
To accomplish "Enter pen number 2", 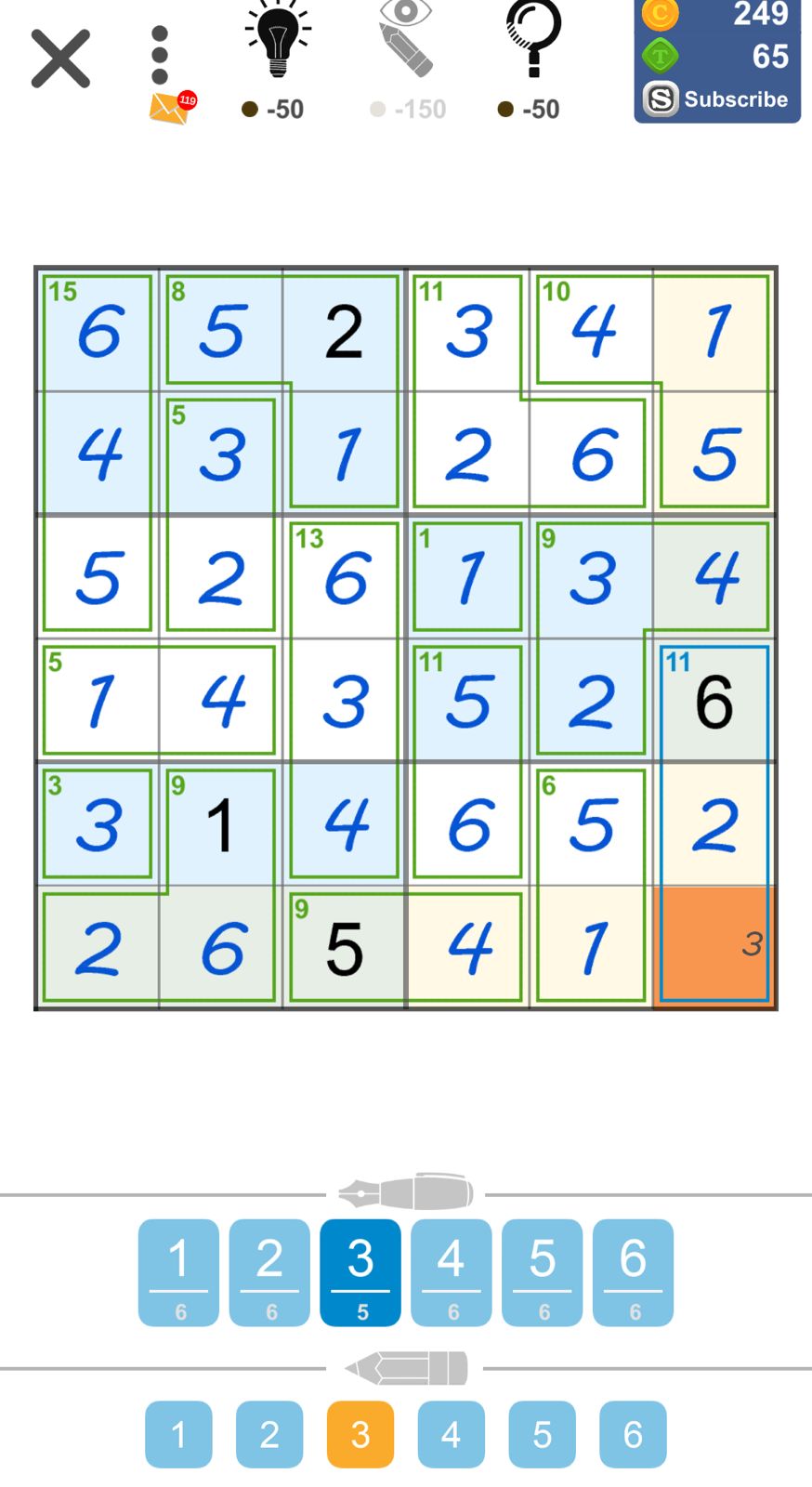I will point(269,1271).
